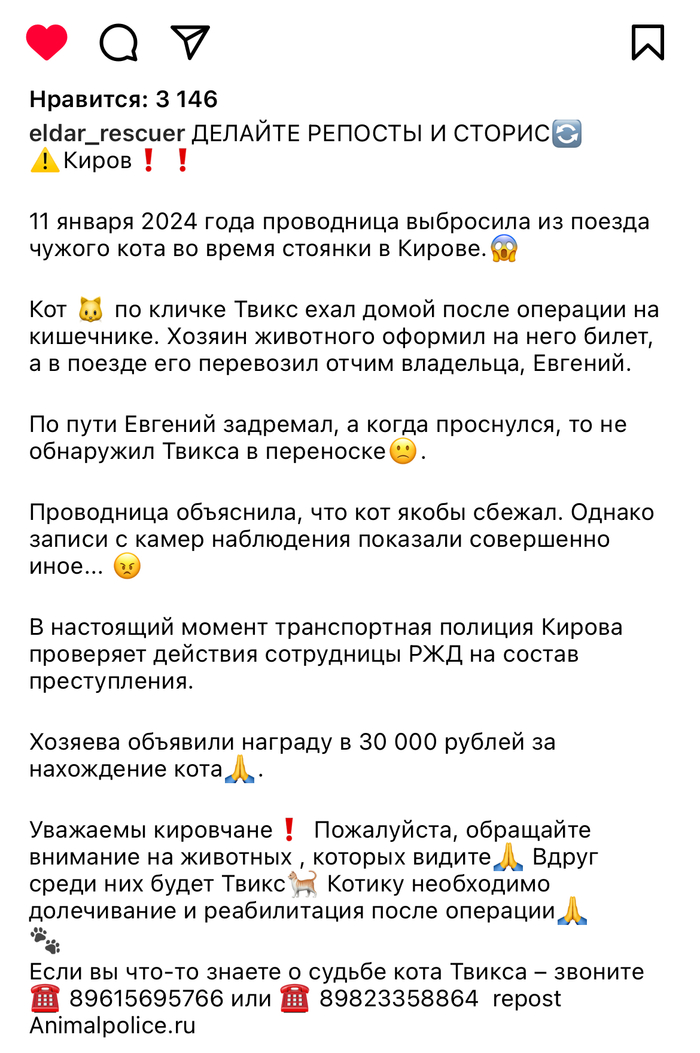Share this post via the paper plane
This screenshot has height=1053, width=700.
click(x=190, y=41)
